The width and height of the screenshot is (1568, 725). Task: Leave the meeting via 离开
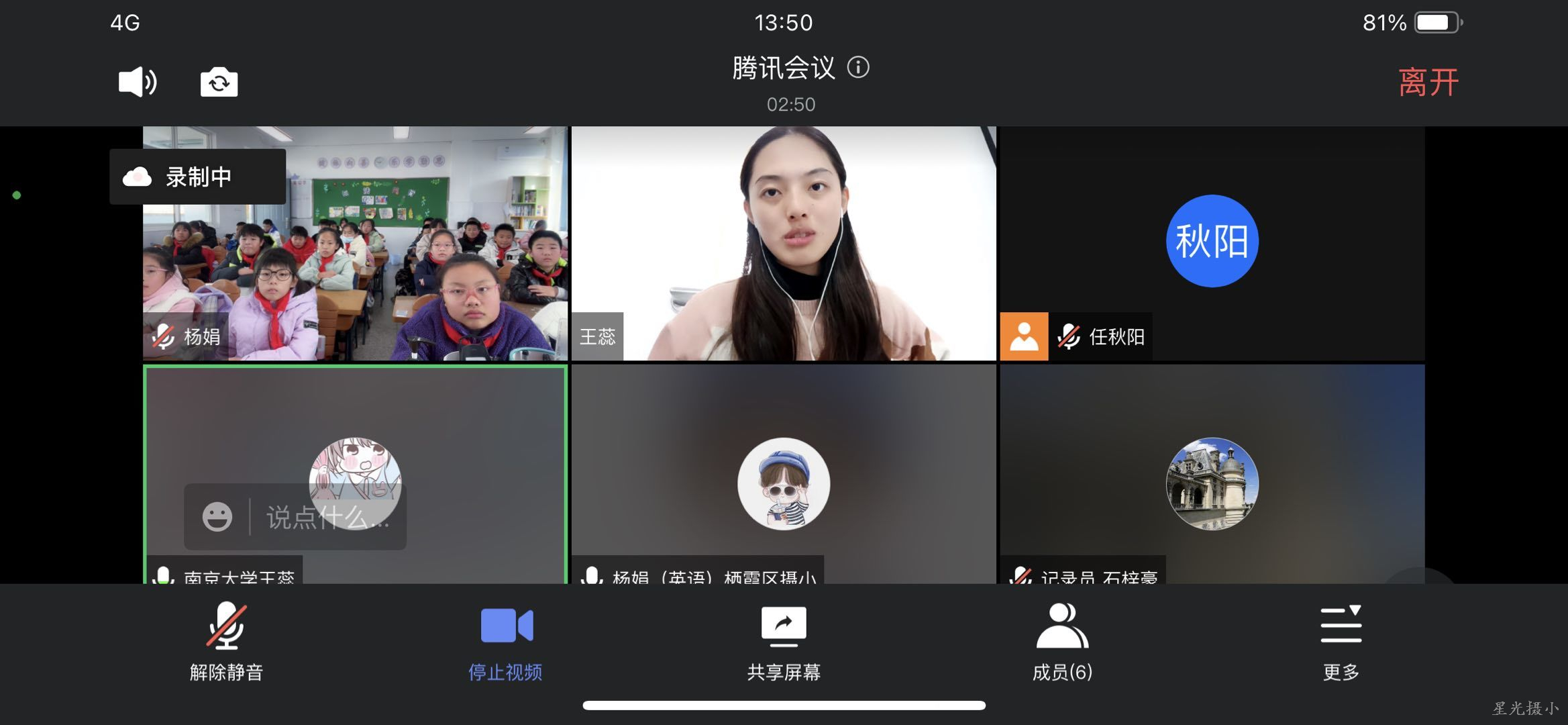(x=1428, y=83)
